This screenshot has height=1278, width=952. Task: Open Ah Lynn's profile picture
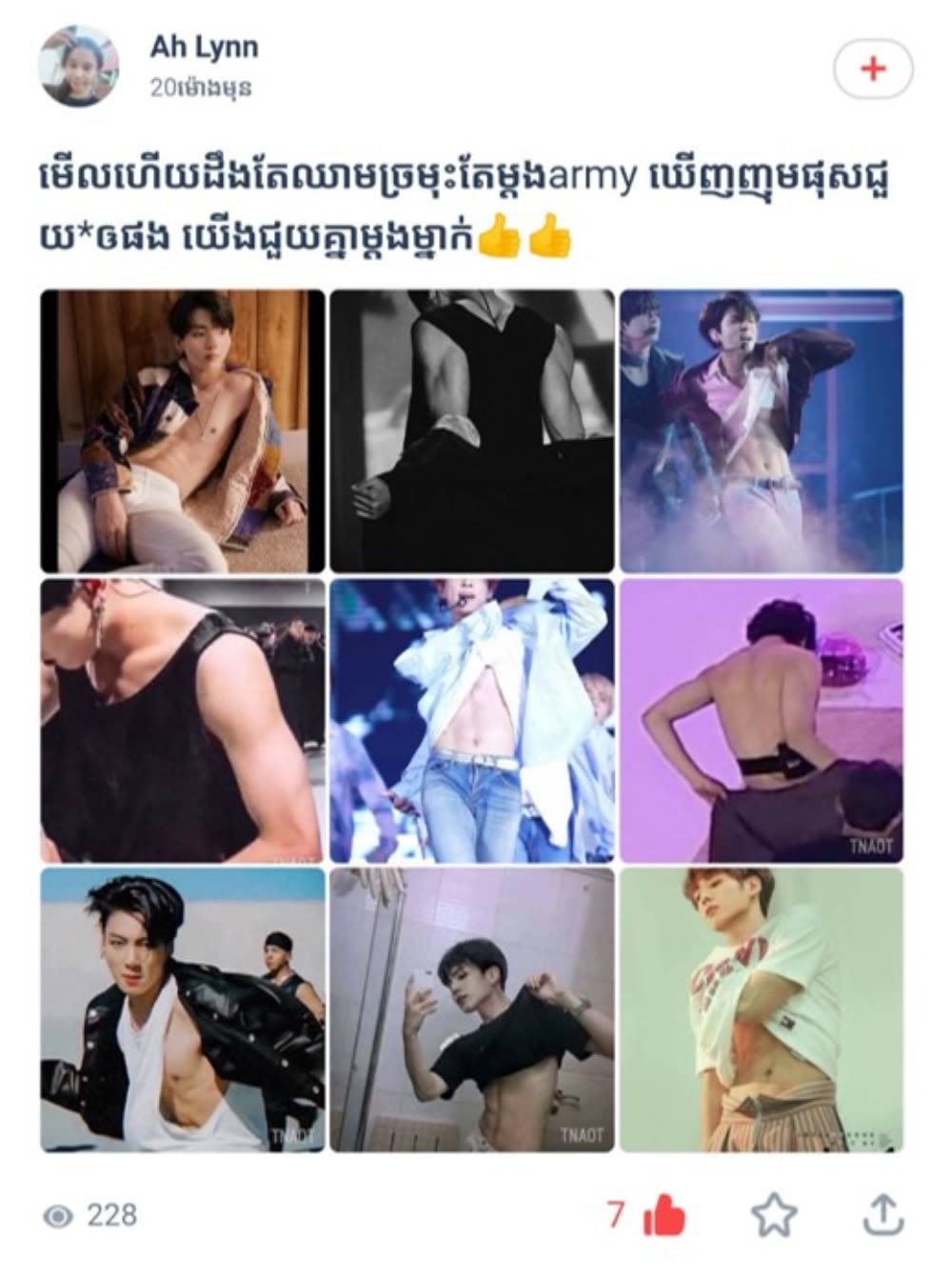79,67
